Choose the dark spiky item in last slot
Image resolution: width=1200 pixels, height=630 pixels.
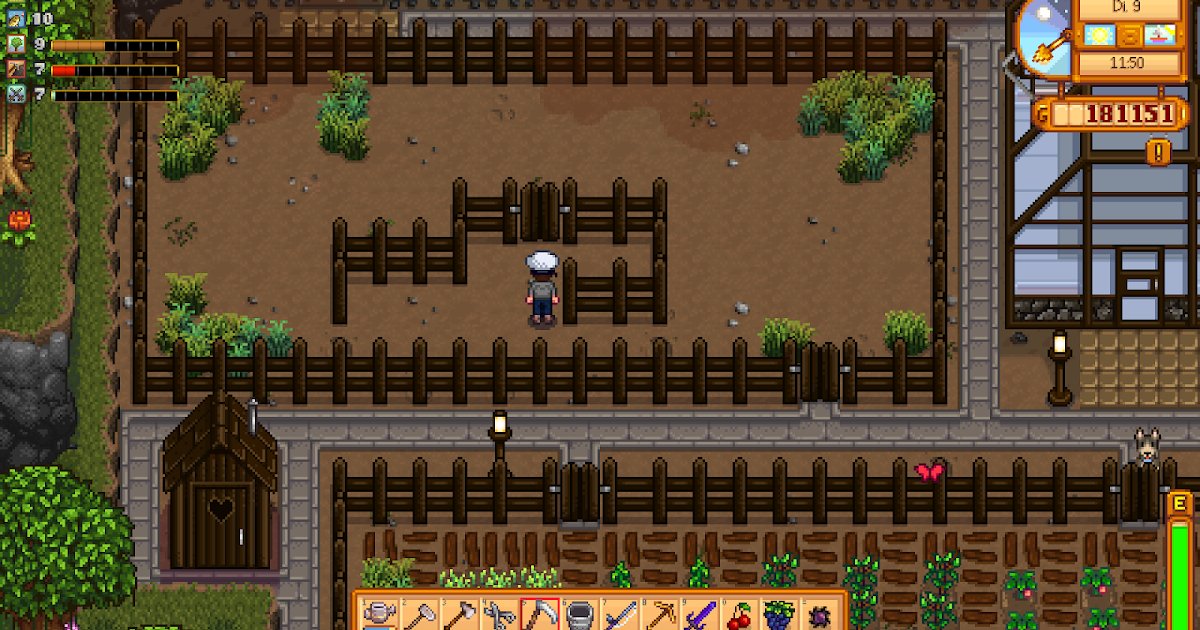819,613
